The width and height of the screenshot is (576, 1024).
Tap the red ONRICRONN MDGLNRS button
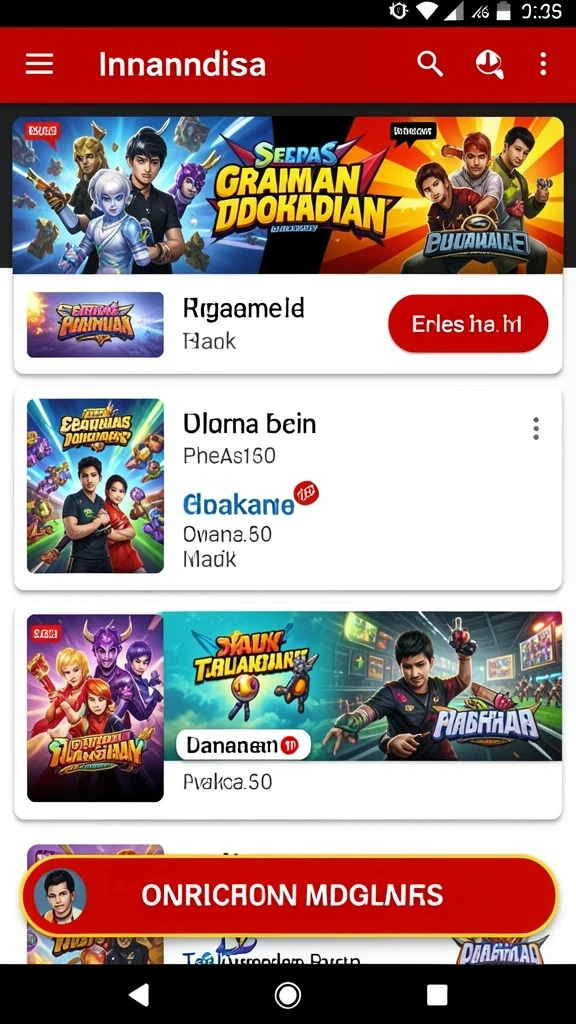tap(288, 895)
